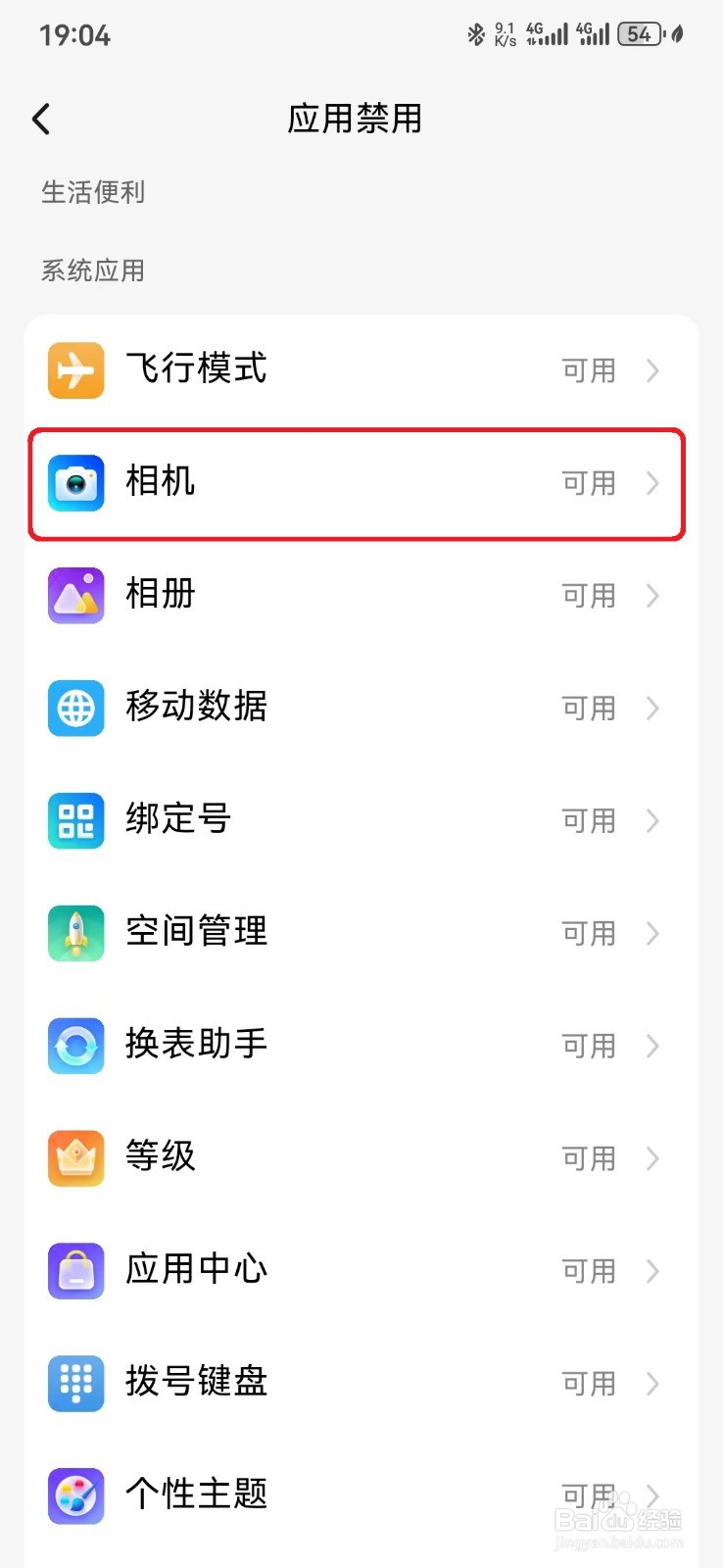Tap the airplane mode app icon
This screenshot has height=1568, width=723.
click(x=75, y=370)
